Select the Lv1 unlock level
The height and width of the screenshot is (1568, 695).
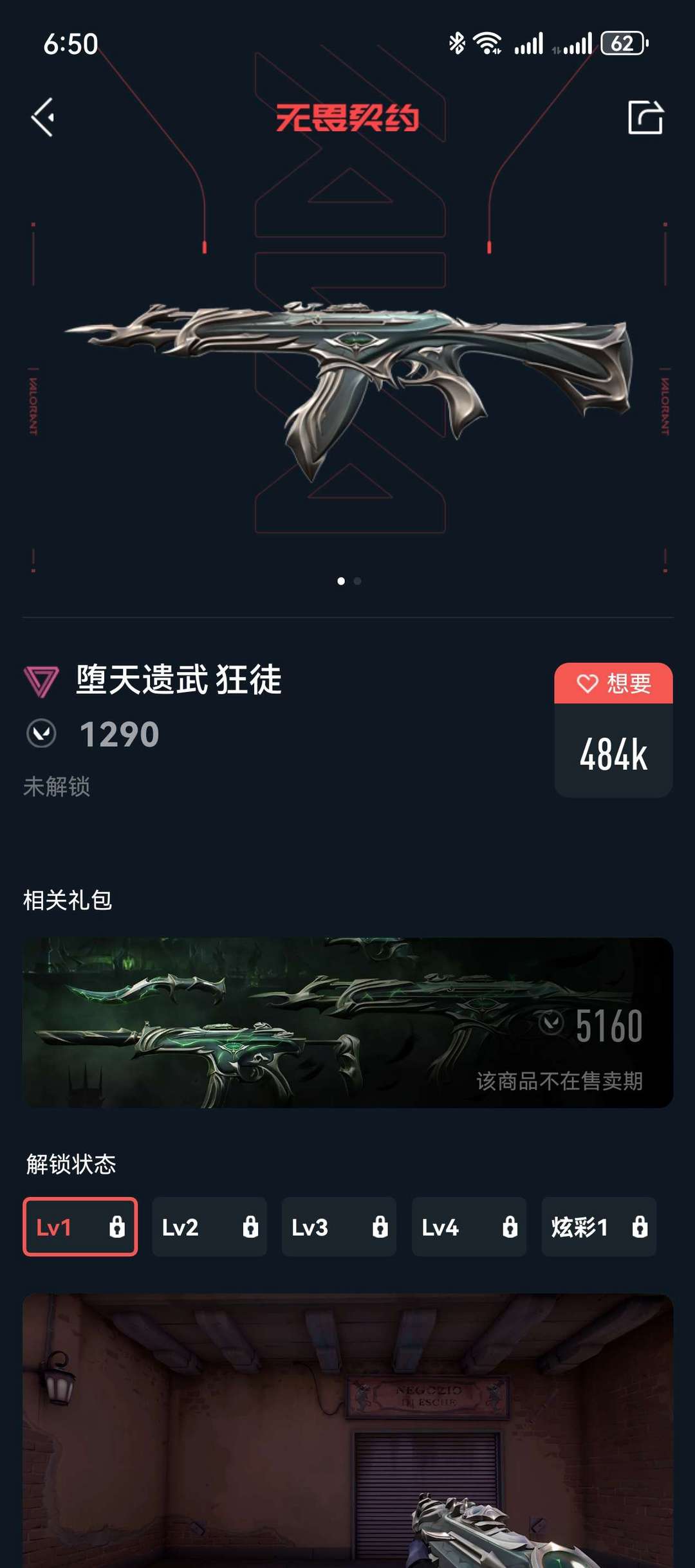point(80,1226)
